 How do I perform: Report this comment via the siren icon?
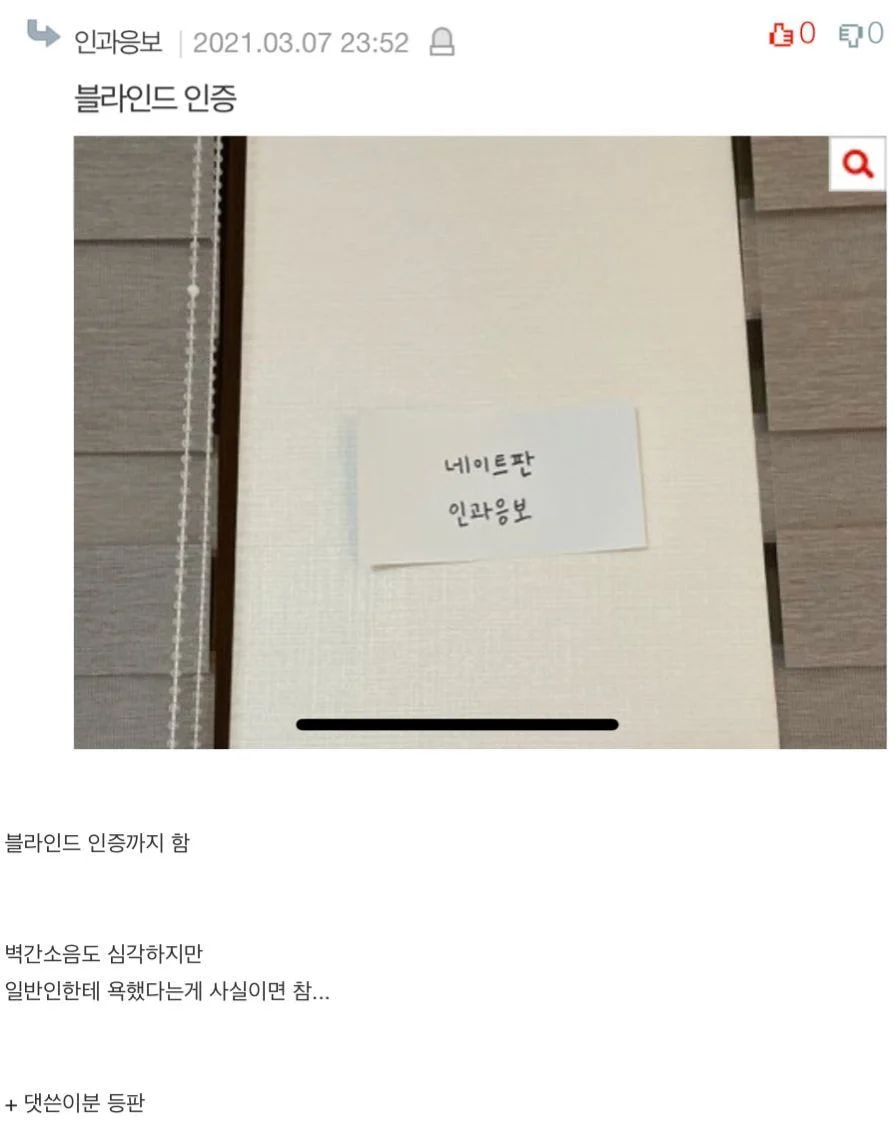[441, 42]
